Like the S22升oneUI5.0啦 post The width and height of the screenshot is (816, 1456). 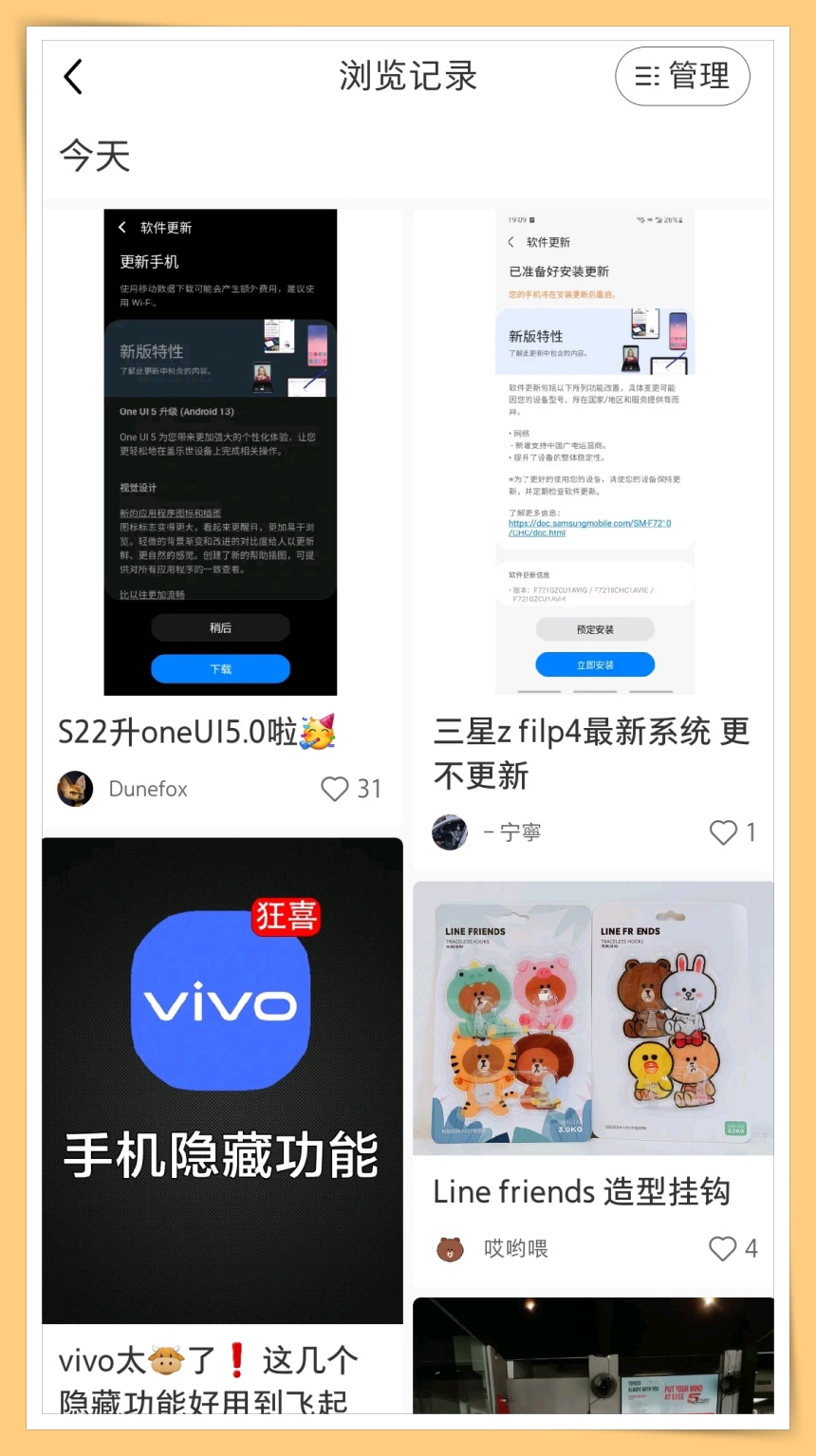pos(335,789)
